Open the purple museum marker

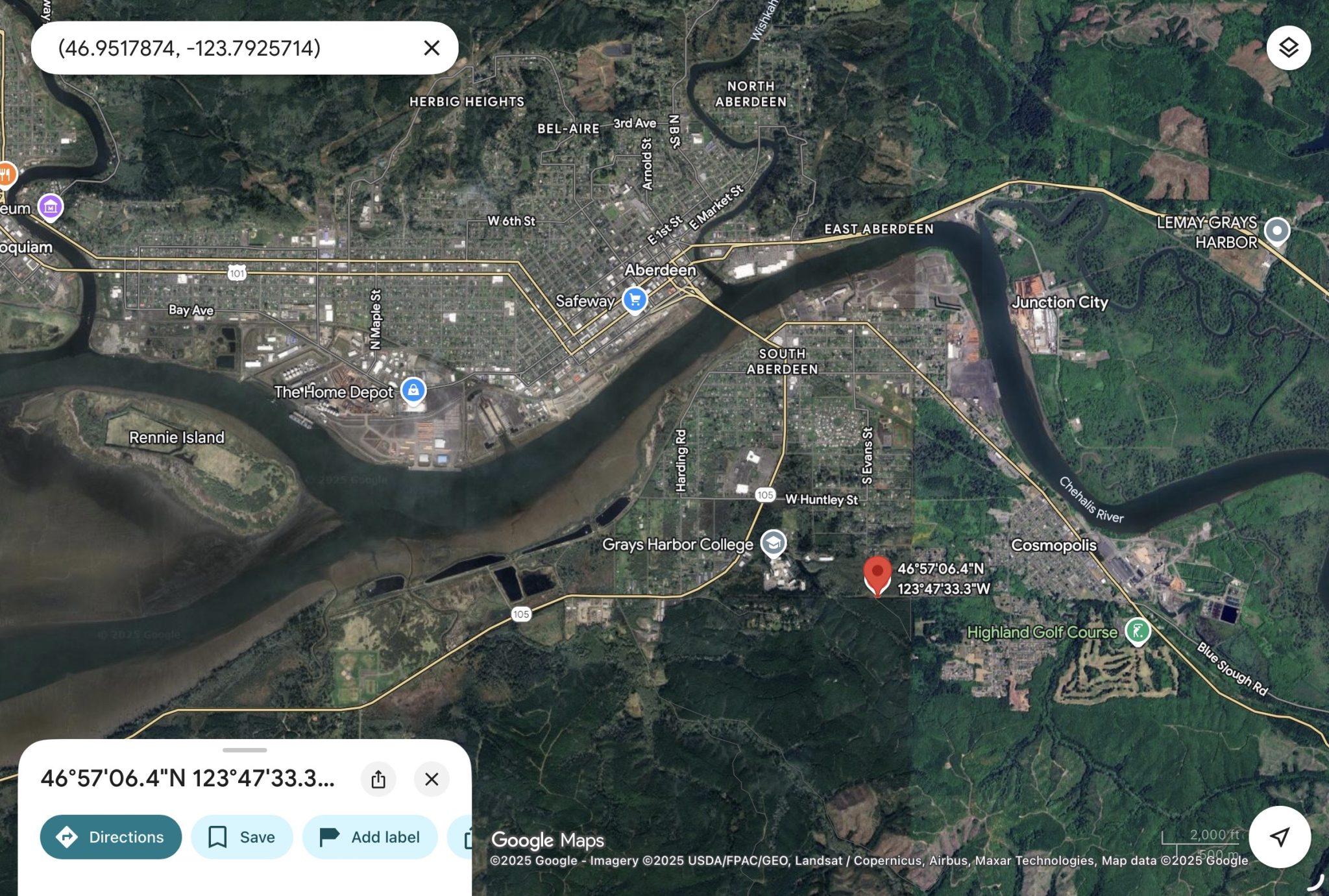click(x=51, y=208)
